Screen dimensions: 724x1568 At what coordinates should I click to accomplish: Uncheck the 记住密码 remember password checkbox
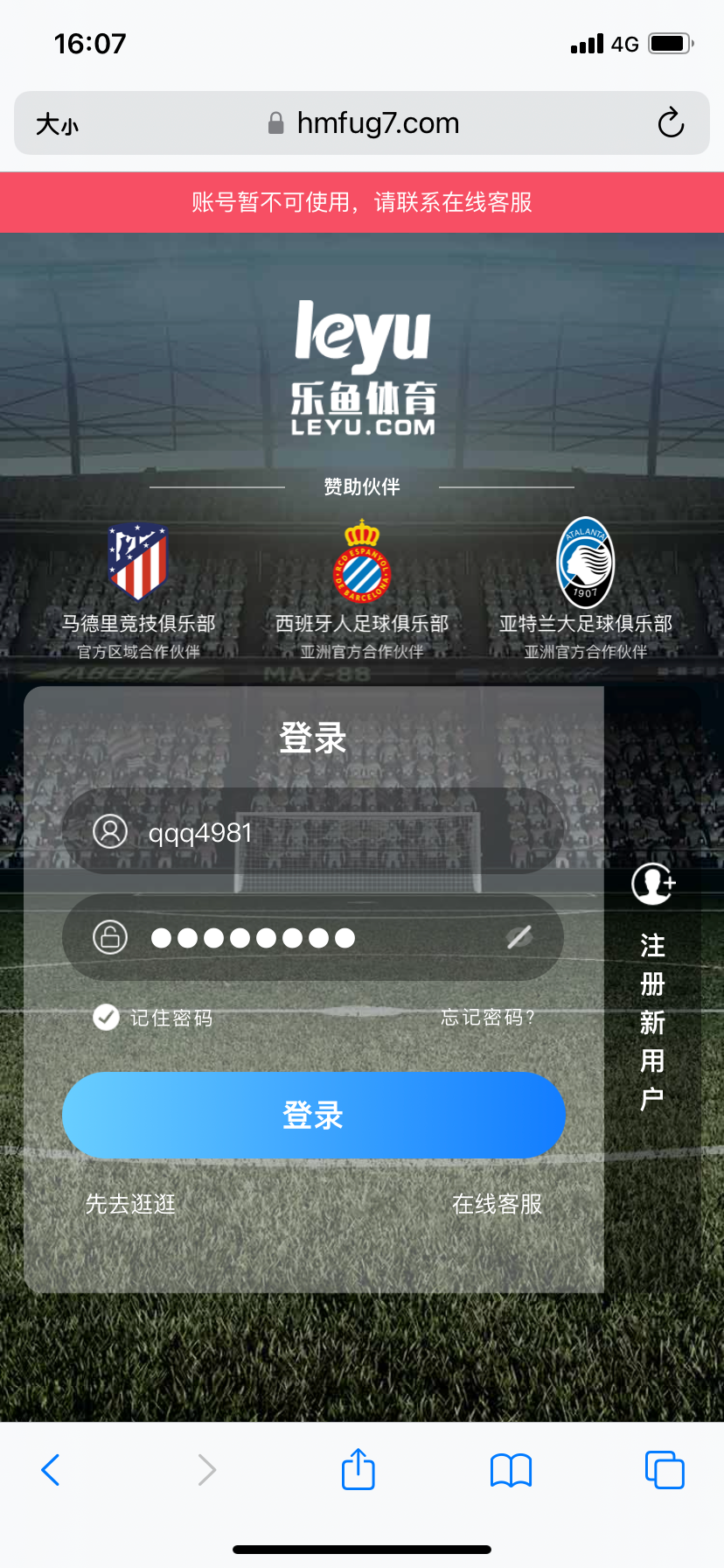point(105,1018)
